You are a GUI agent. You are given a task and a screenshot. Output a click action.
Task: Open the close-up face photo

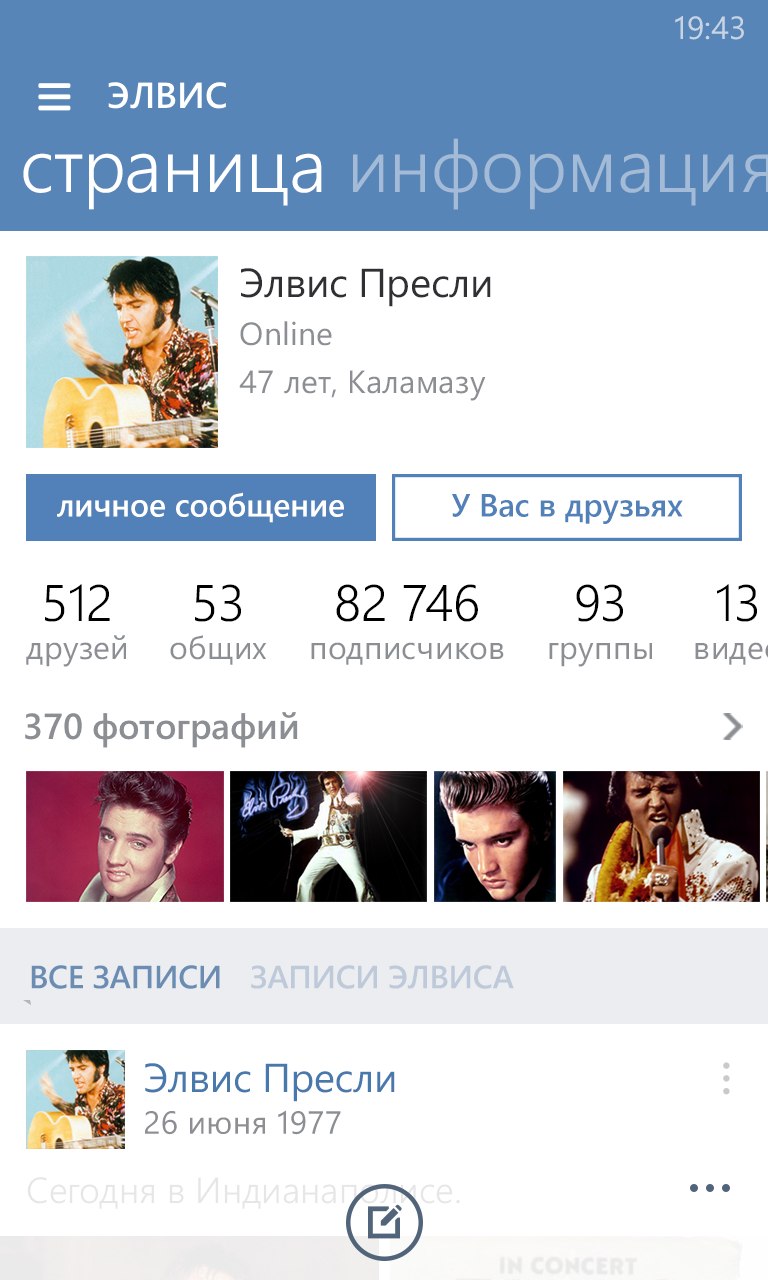coord(495,836)
